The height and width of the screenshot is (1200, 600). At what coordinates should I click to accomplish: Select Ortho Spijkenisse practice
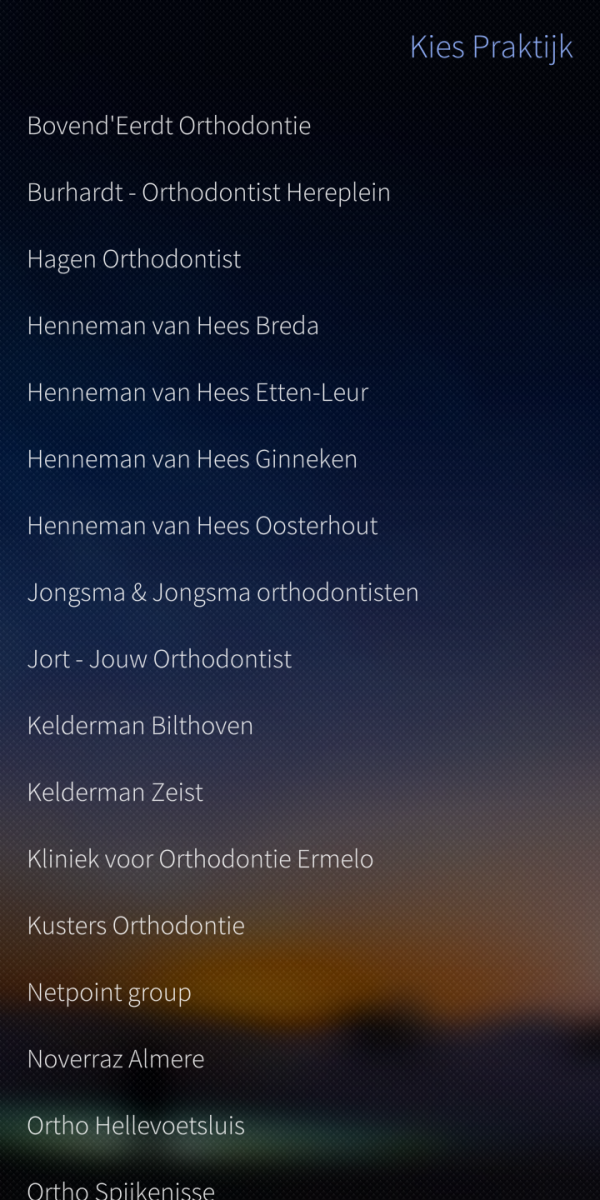click(121, 1189)
